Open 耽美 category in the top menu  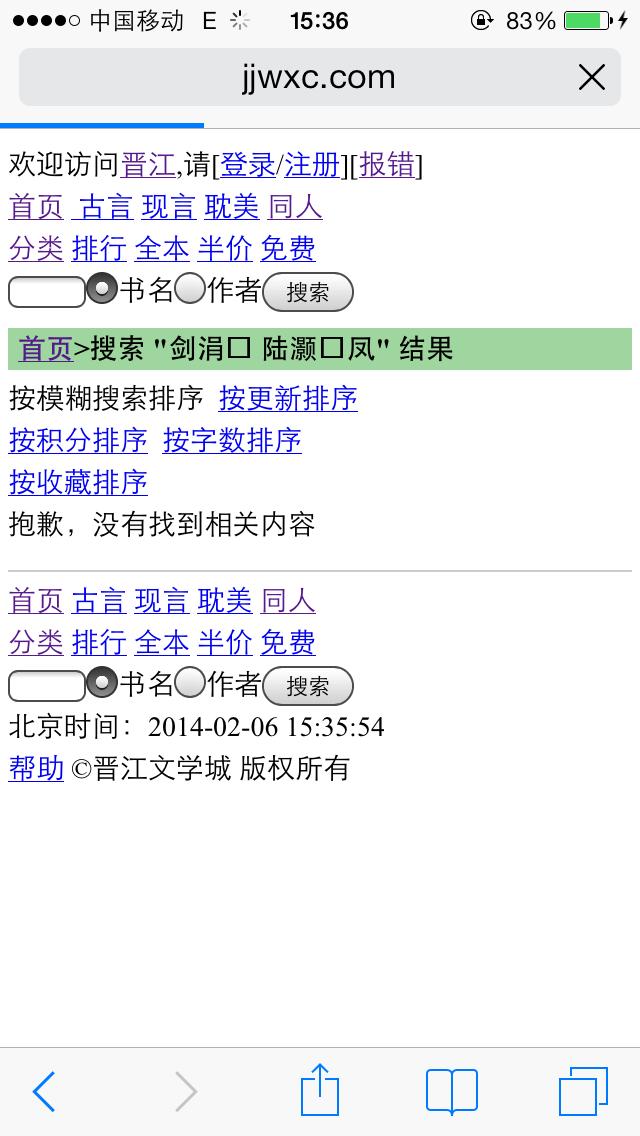point(232,207)
